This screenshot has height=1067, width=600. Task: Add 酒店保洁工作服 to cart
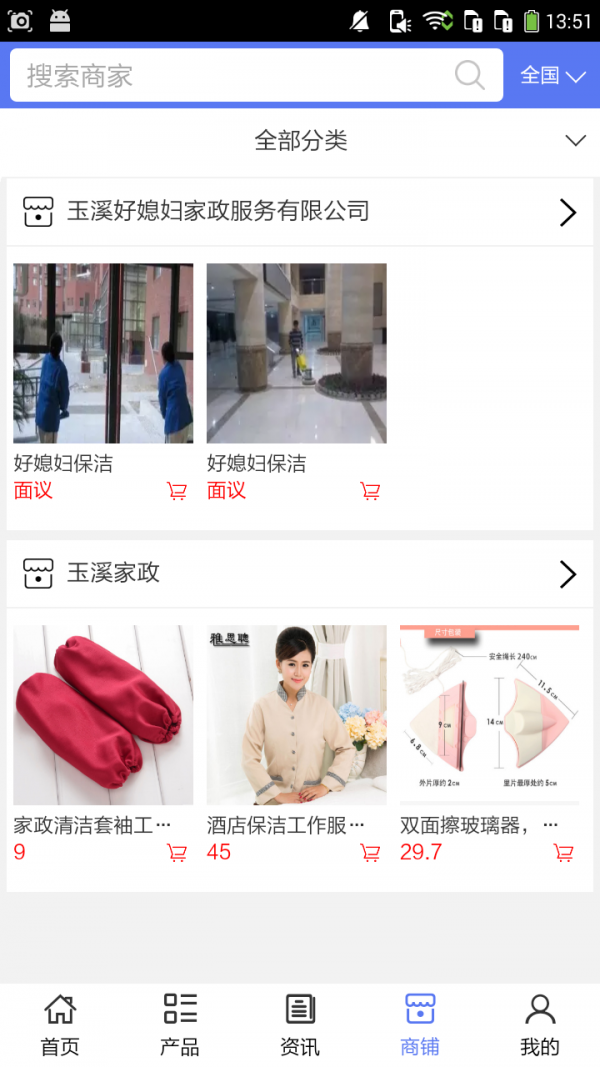(x=370, y=853)
